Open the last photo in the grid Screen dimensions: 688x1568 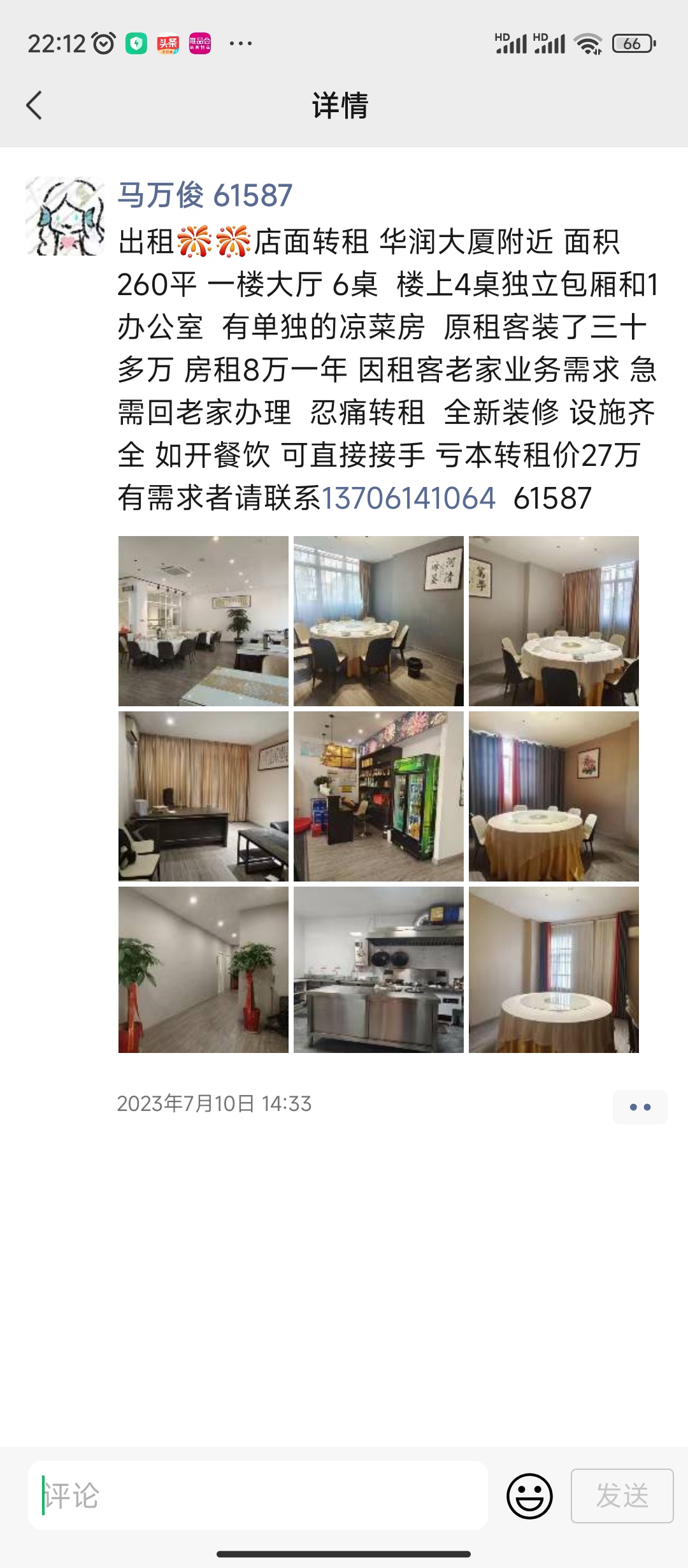[554, 969]
